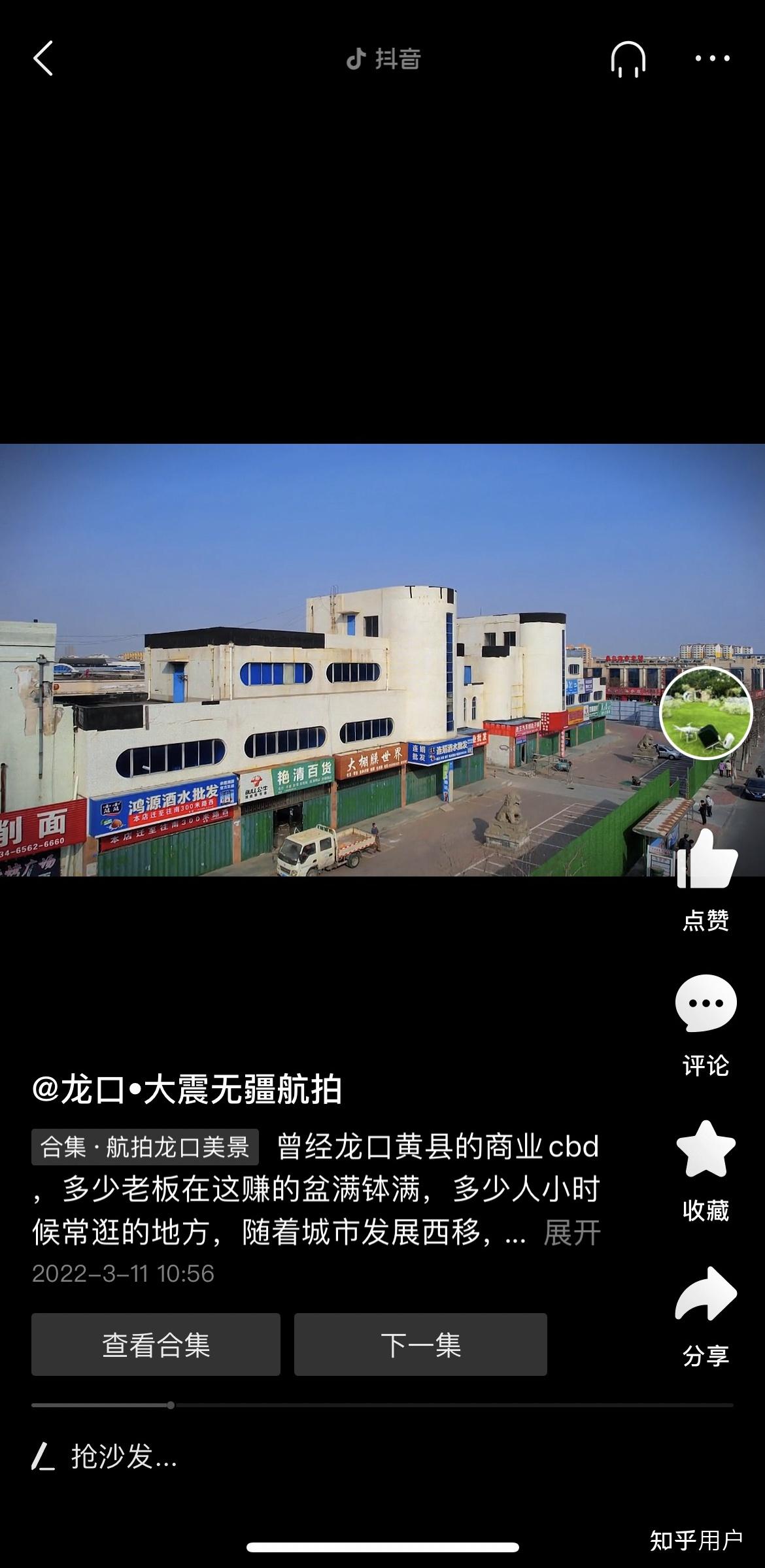
Task: Open the creator's round avatar
Action: pos(705,713)
